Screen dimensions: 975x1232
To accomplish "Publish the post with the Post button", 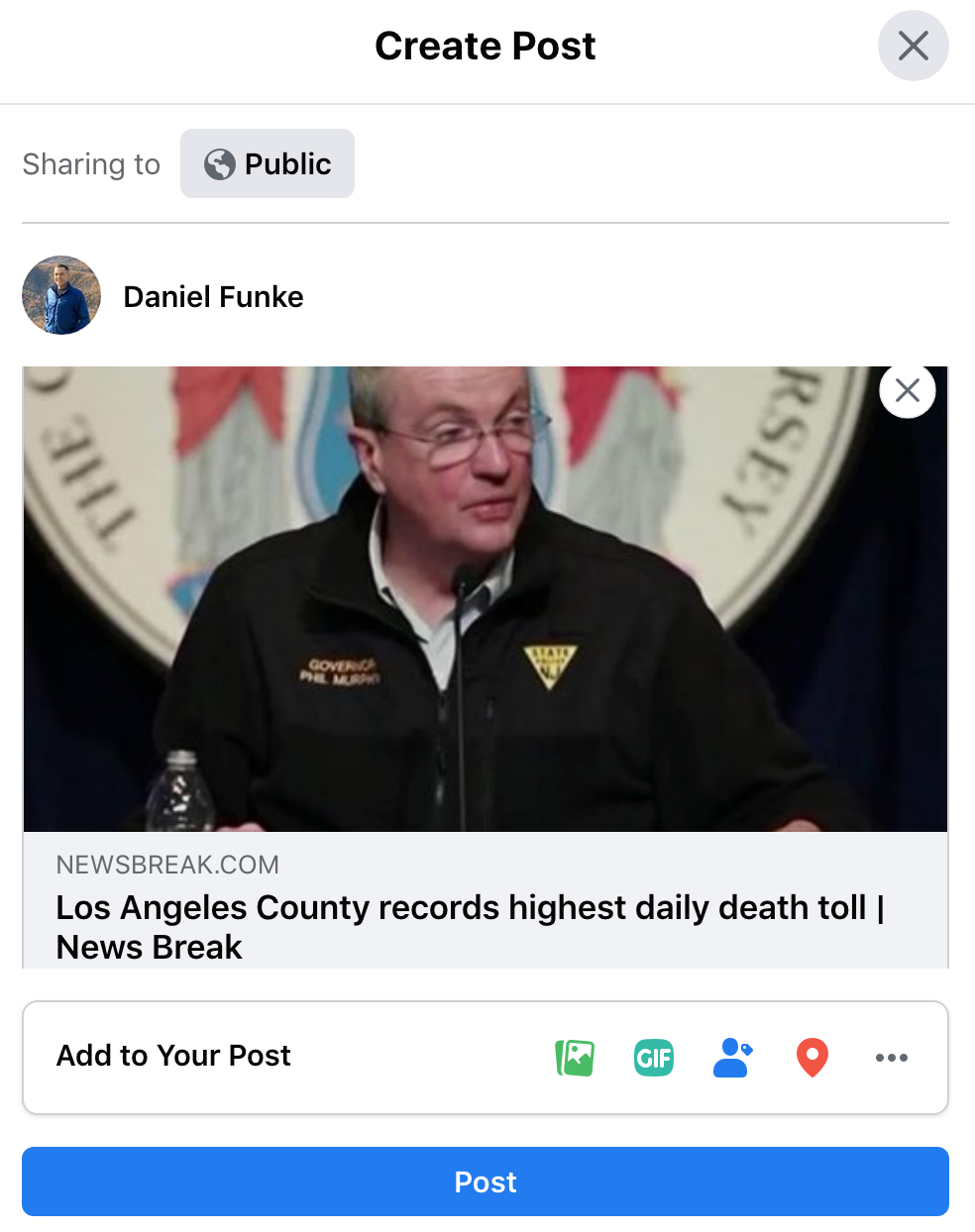I will pyautogui.click(x=486, y=1181).
